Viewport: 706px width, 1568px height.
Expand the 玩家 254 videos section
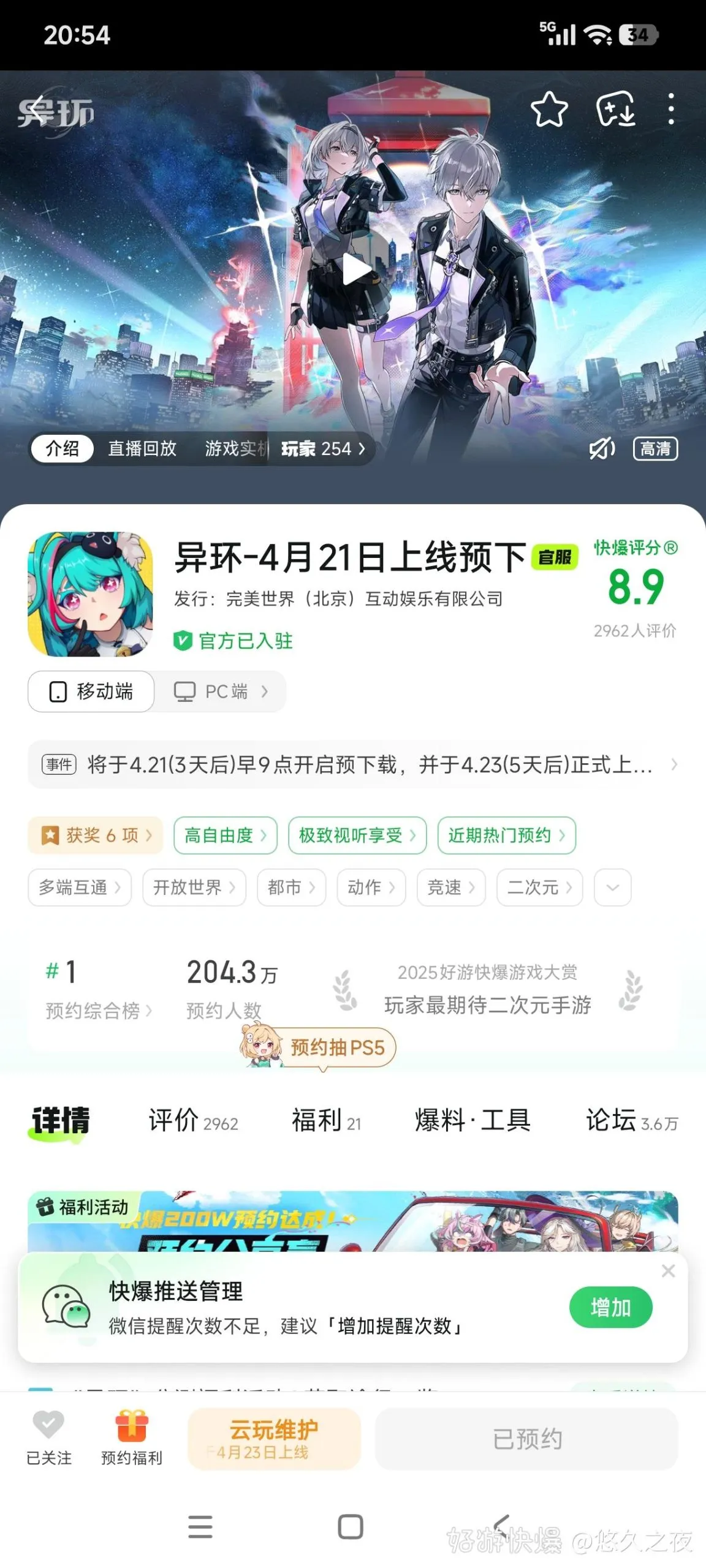322,448
